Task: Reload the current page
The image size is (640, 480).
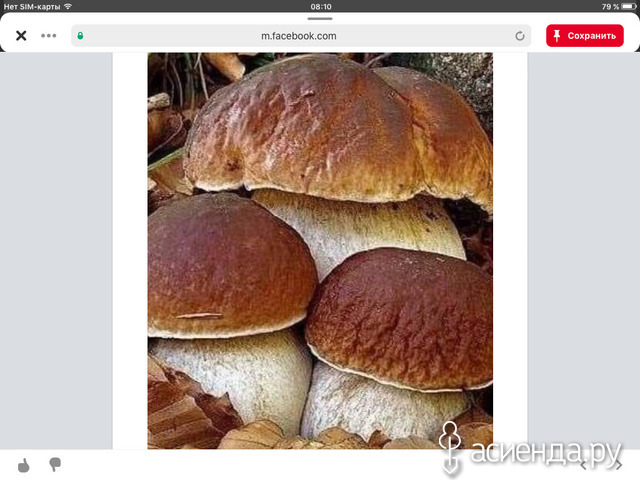Action: 520,36
